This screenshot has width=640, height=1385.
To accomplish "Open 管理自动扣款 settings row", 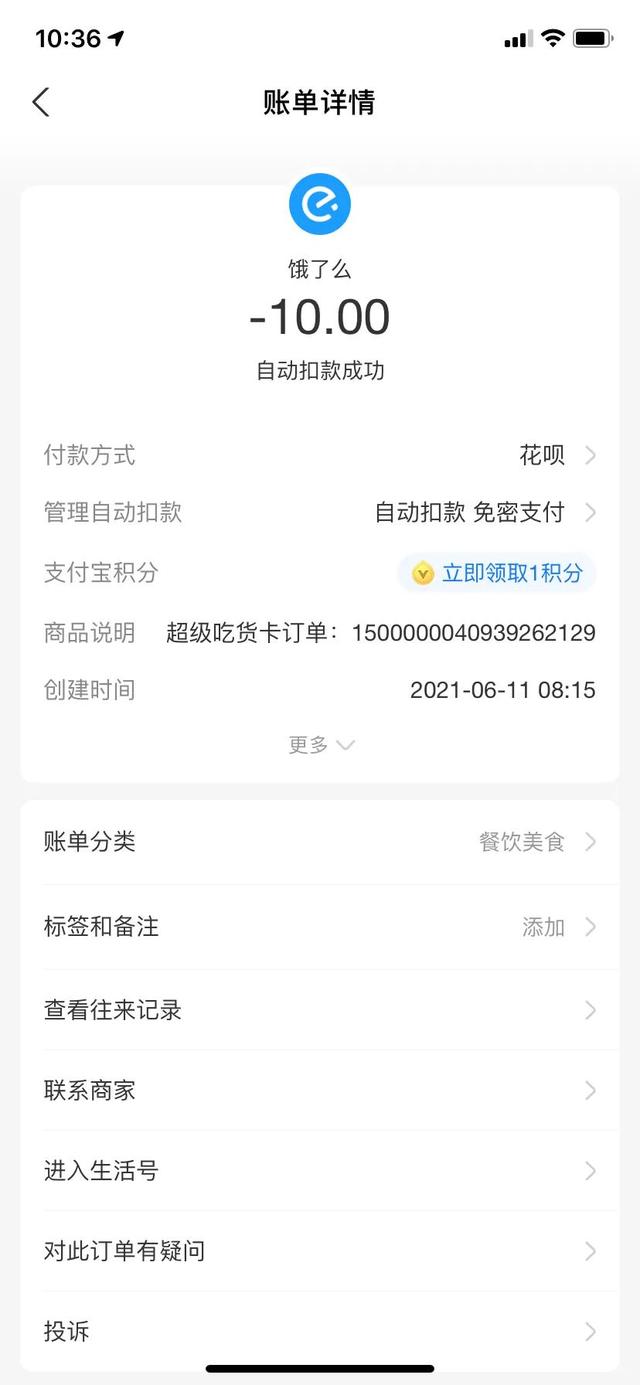I will [x=320, y=513].
